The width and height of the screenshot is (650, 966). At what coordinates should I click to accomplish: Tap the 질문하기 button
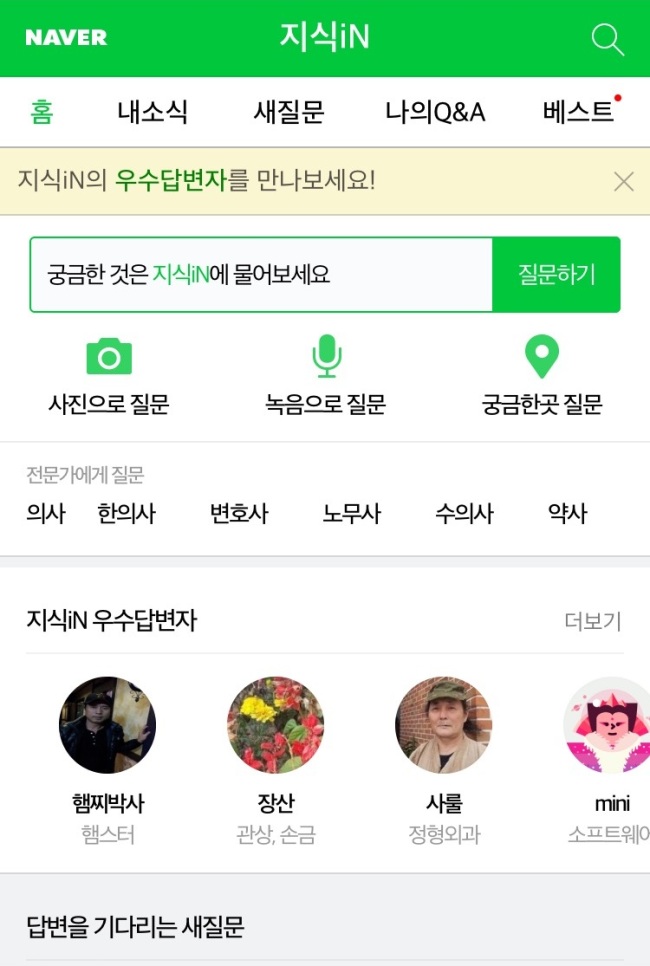[x=556, y=274]
